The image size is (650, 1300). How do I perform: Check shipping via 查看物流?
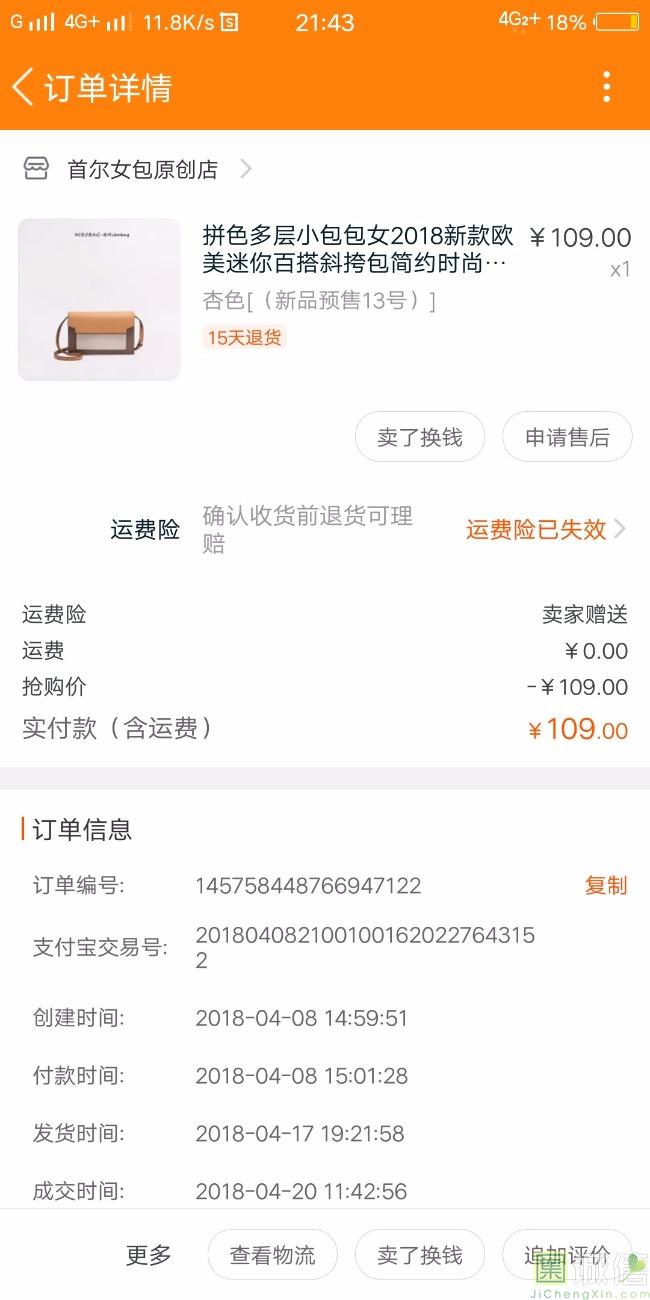coord(272,1255)
